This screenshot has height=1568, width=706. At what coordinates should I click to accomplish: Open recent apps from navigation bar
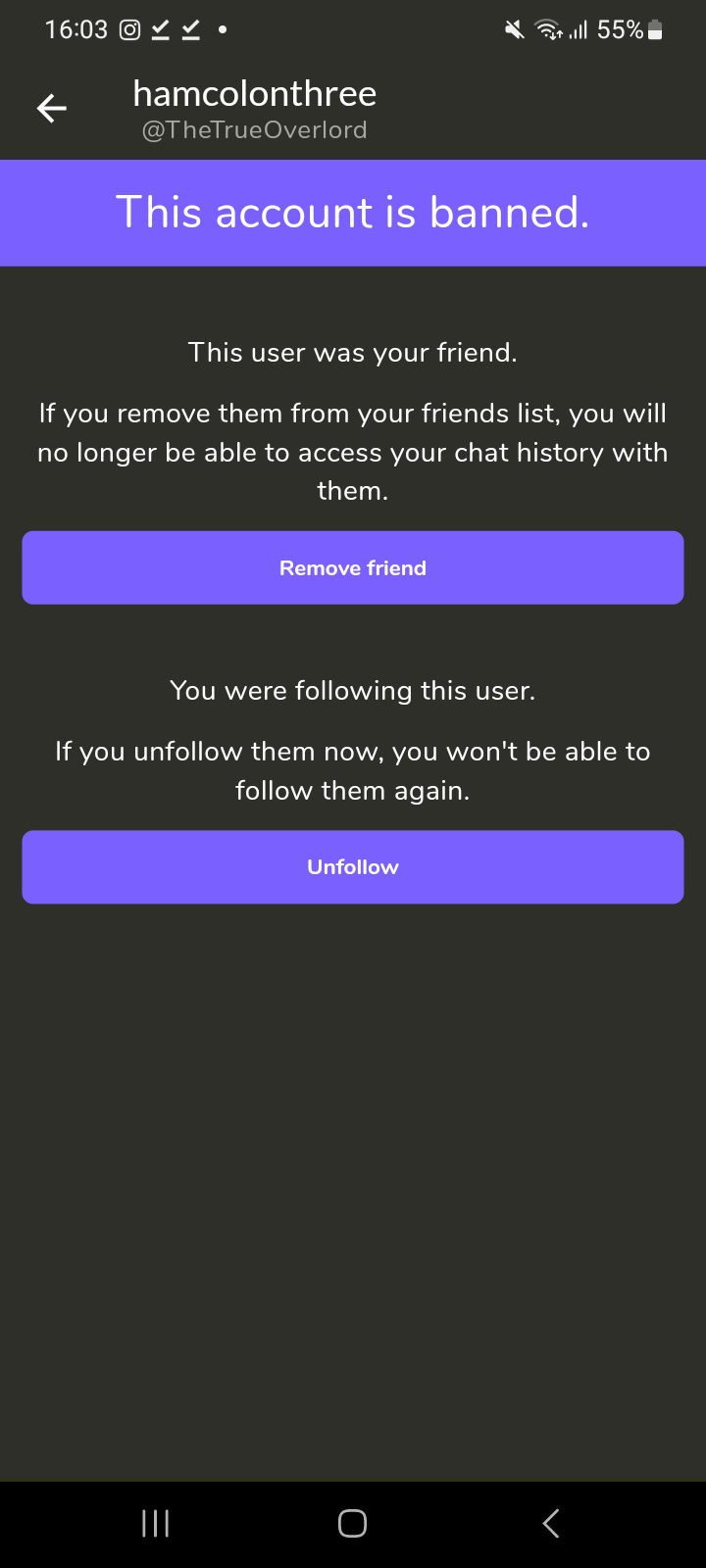coord(156,1523)
